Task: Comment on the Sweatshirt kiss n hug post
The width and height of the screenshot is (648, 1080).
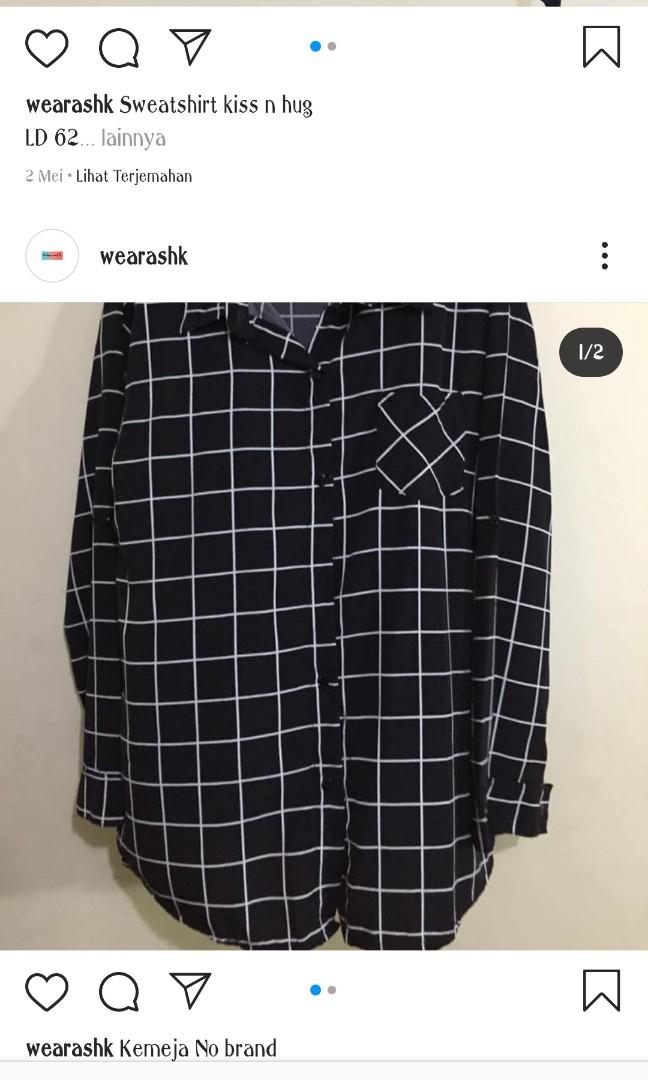Action: coord(119,48)
